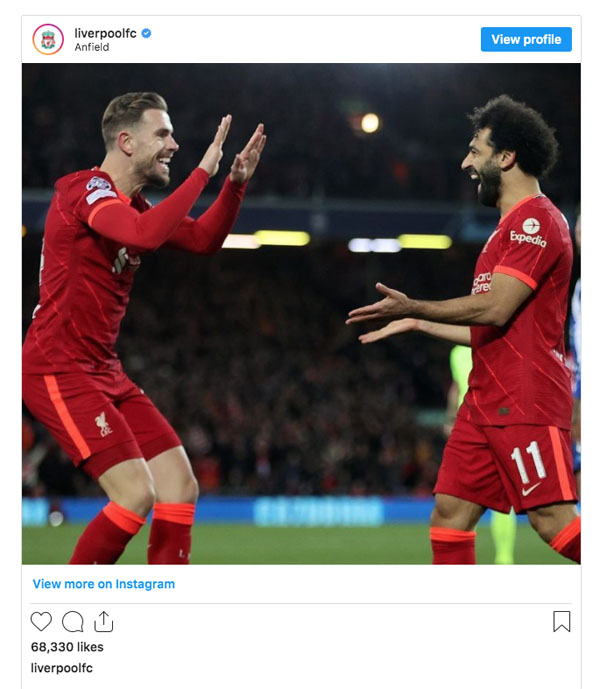Open the liverpoolfc profile avatar
The height and width of the screenshot is (689, 600).
48,39
